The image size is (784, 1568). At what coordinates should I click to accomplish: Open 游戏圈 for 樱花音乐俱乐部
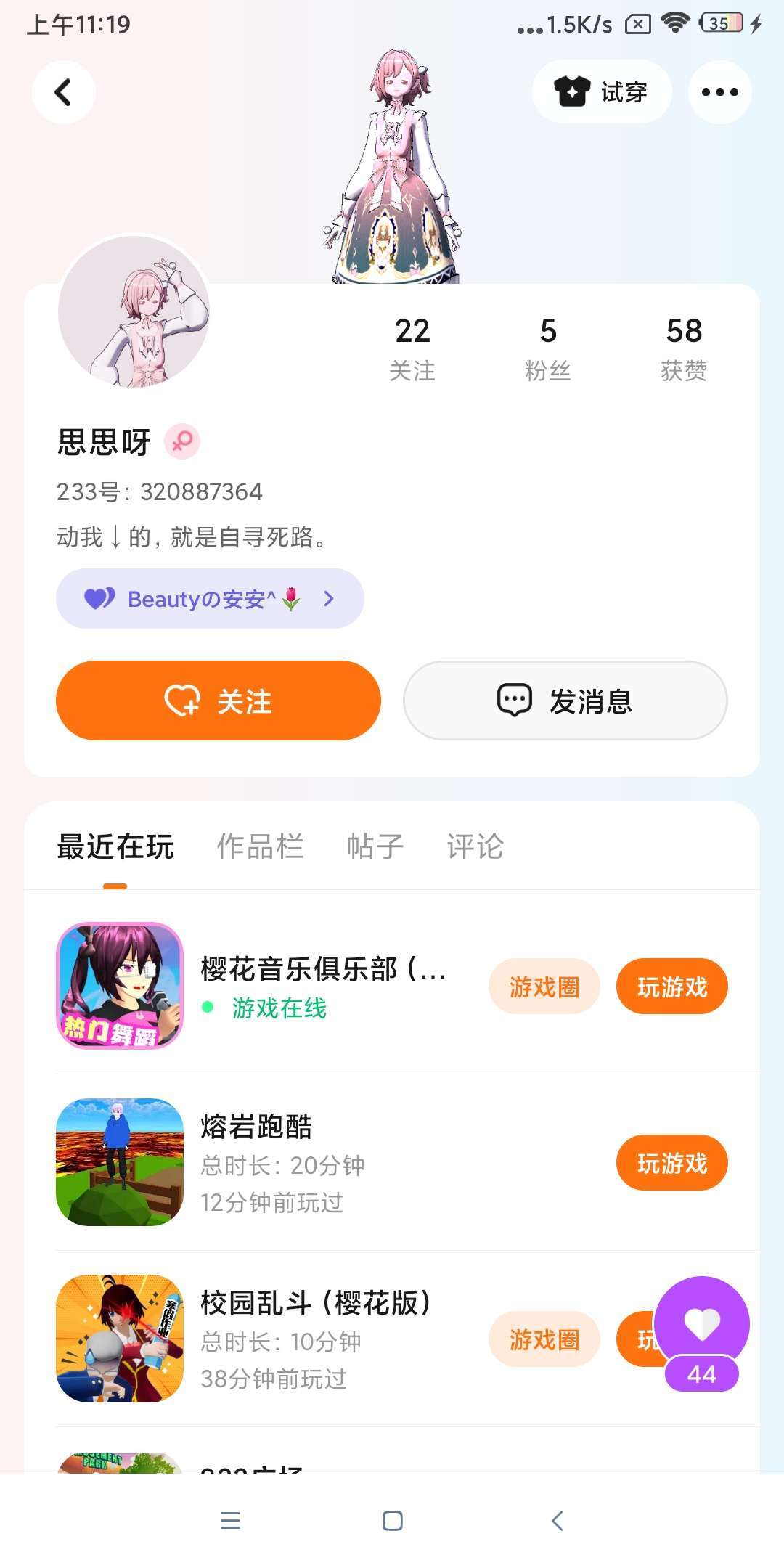[x=544, y=987]
